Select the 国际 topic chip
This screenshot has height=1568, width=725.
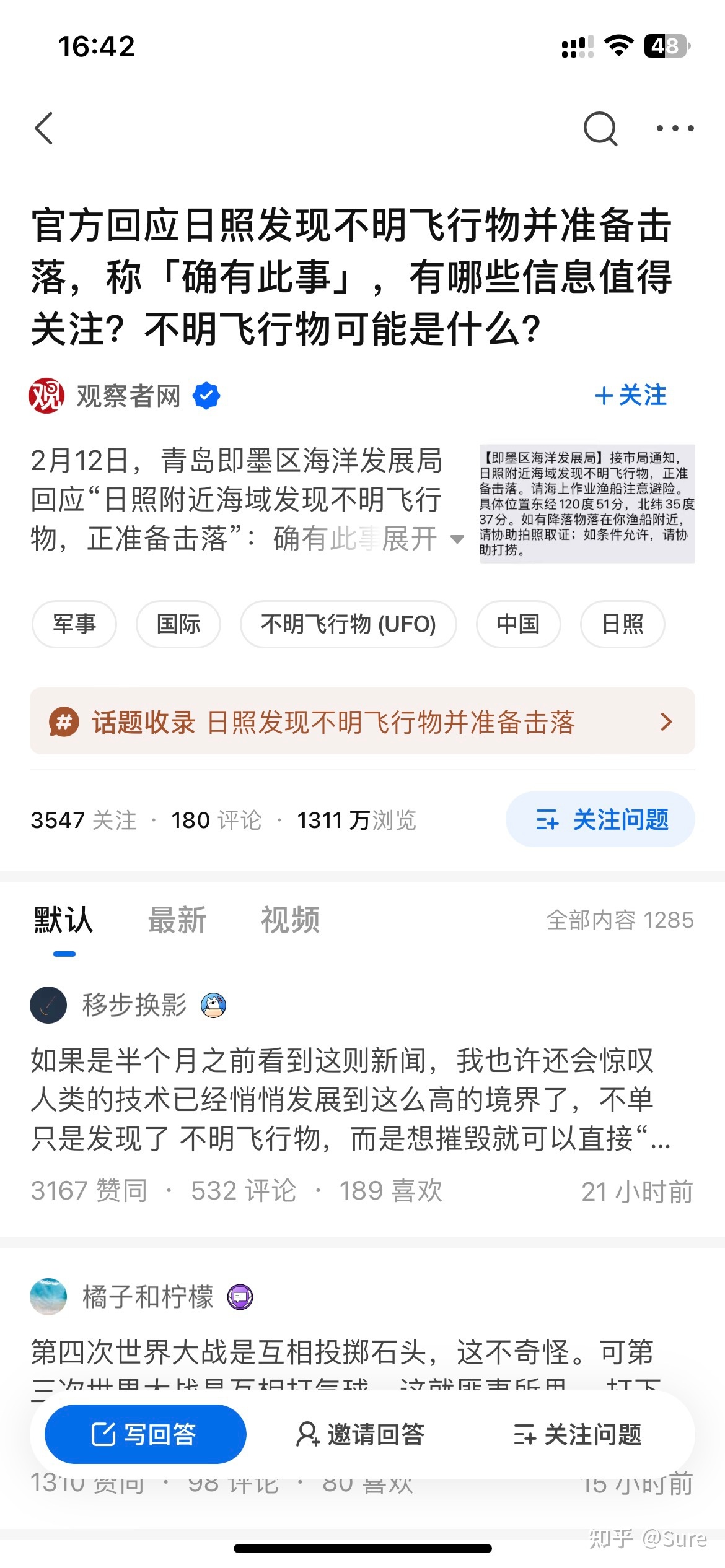pyautogui.click(x=178, y=624)
